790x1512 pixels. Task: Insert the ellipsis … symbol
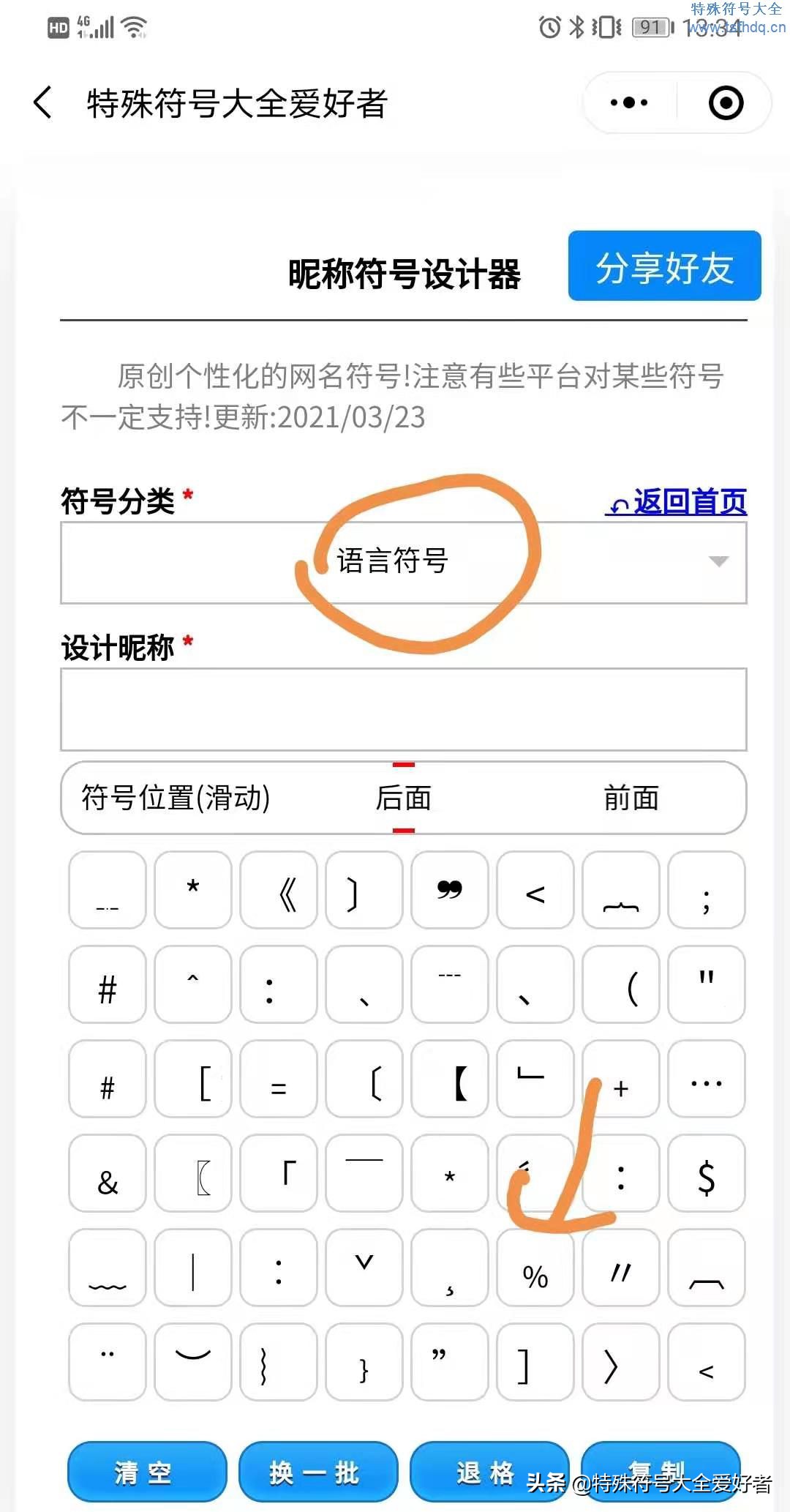[707, 1079]
